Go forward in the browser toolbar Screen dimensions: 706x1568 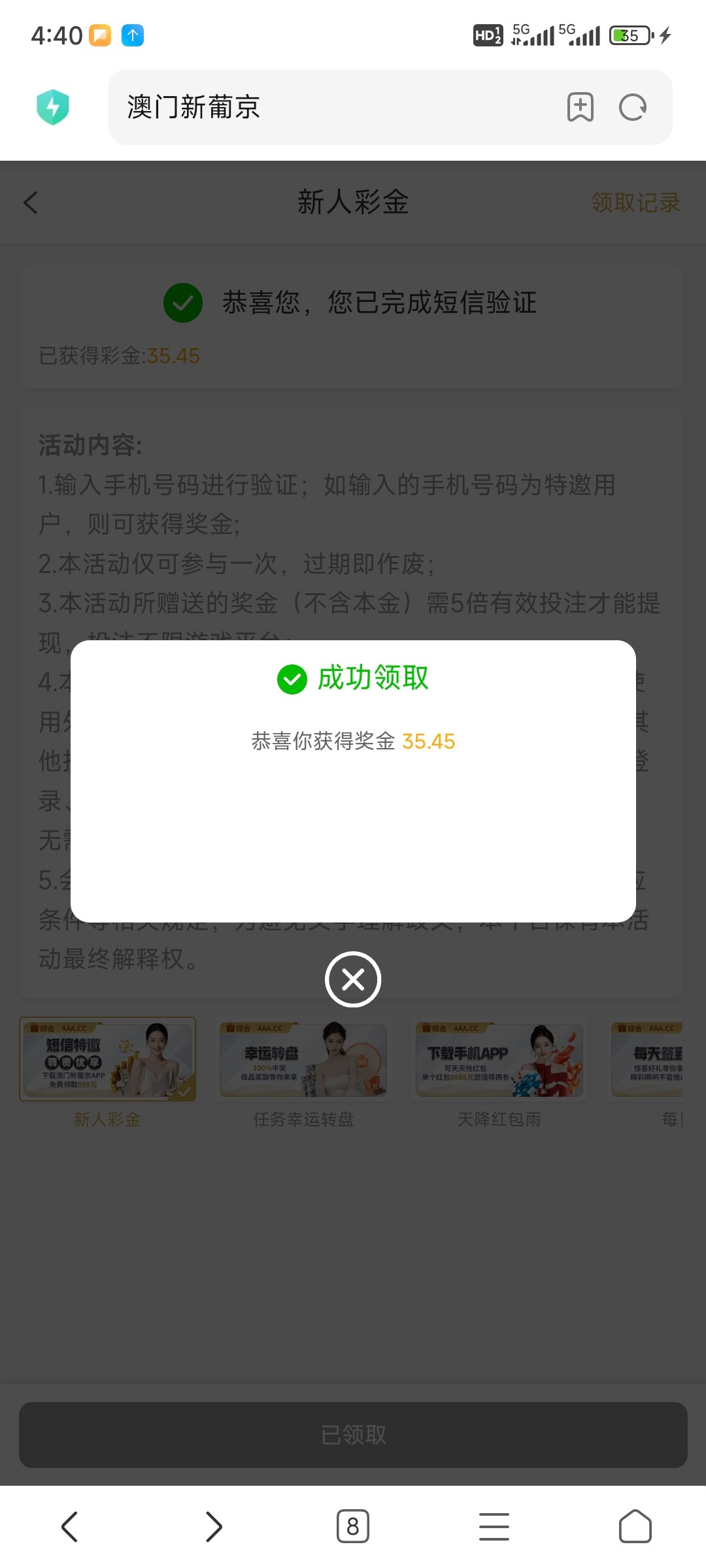click(x=214, y=1527)
